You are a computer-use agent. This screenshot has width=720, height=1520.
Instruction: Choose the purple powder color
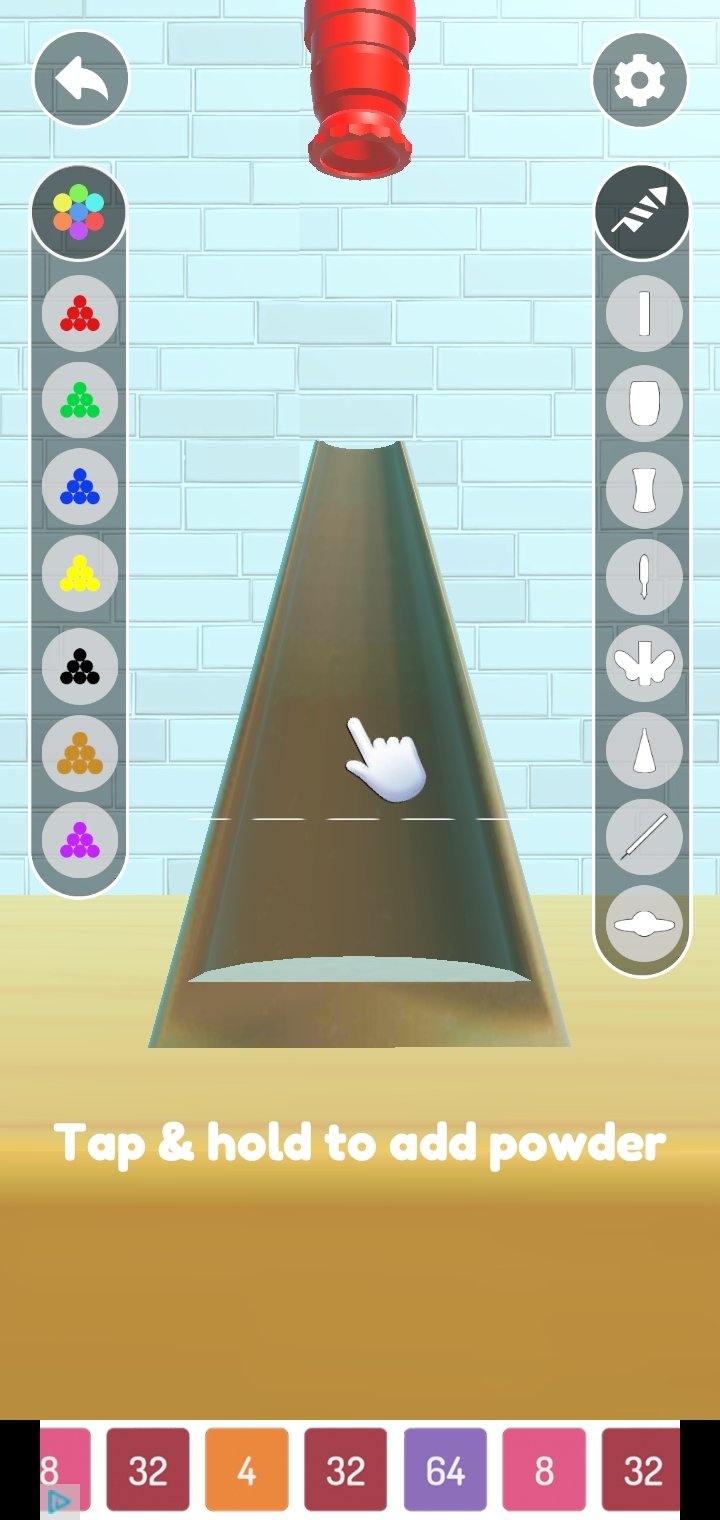point(80,840)
